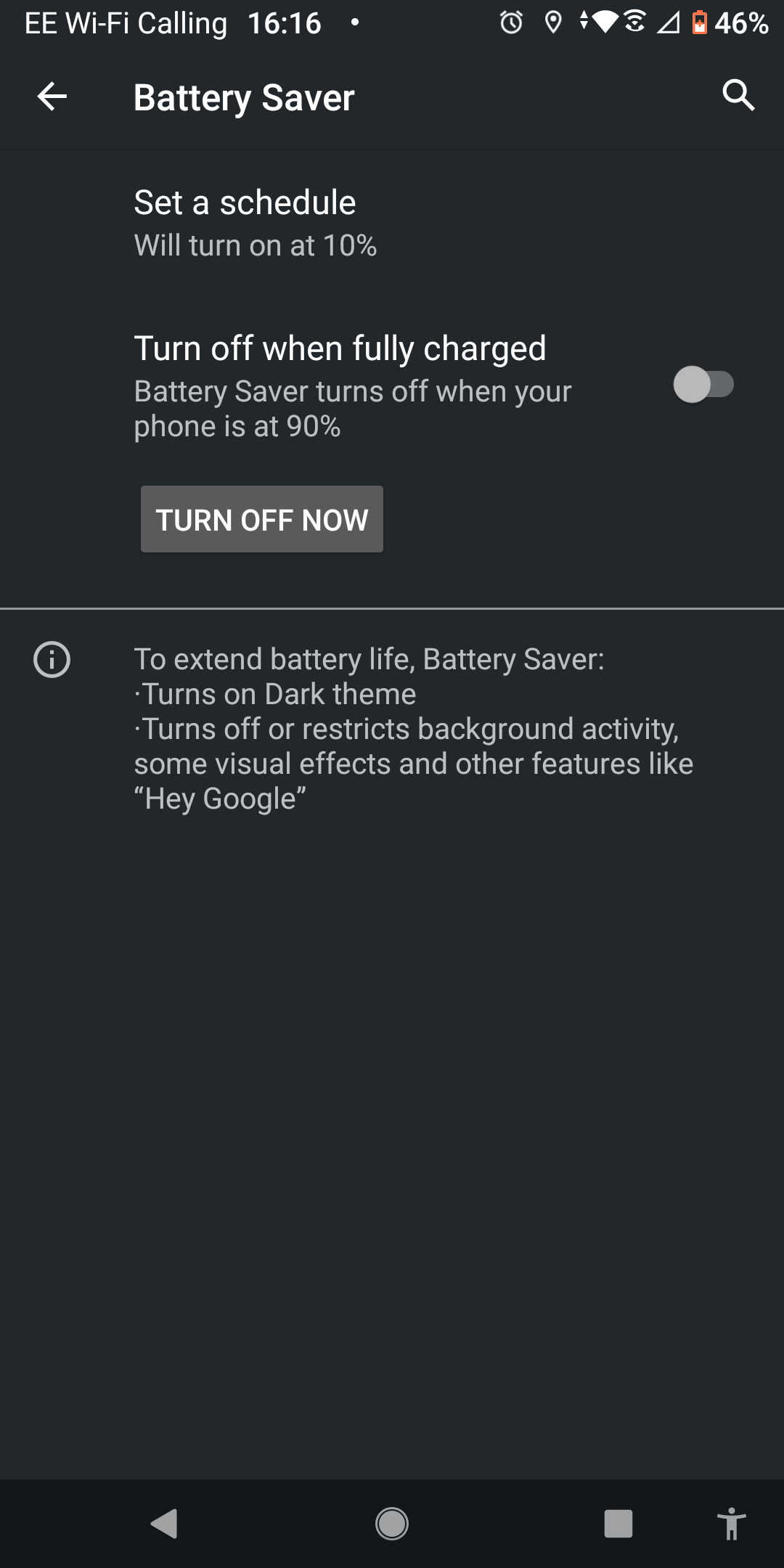The height and width of the screenshot is (1568, 784).
Task: Open the accessibility shortcut button
Action: click(731, 1523)
